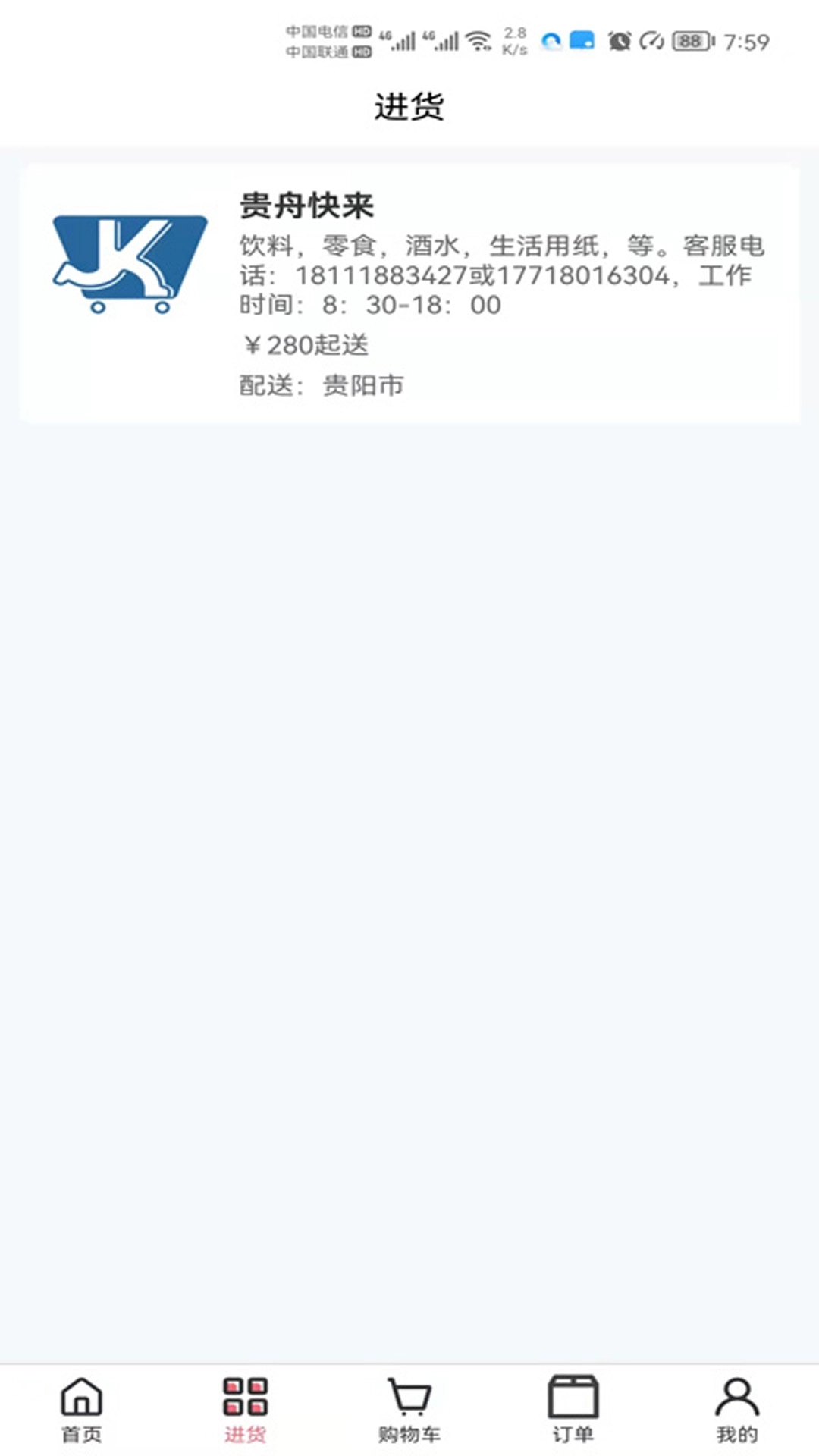Switch to the 首页 tab
Screen dimensions: 819x1456
[x=82, y=1410]
